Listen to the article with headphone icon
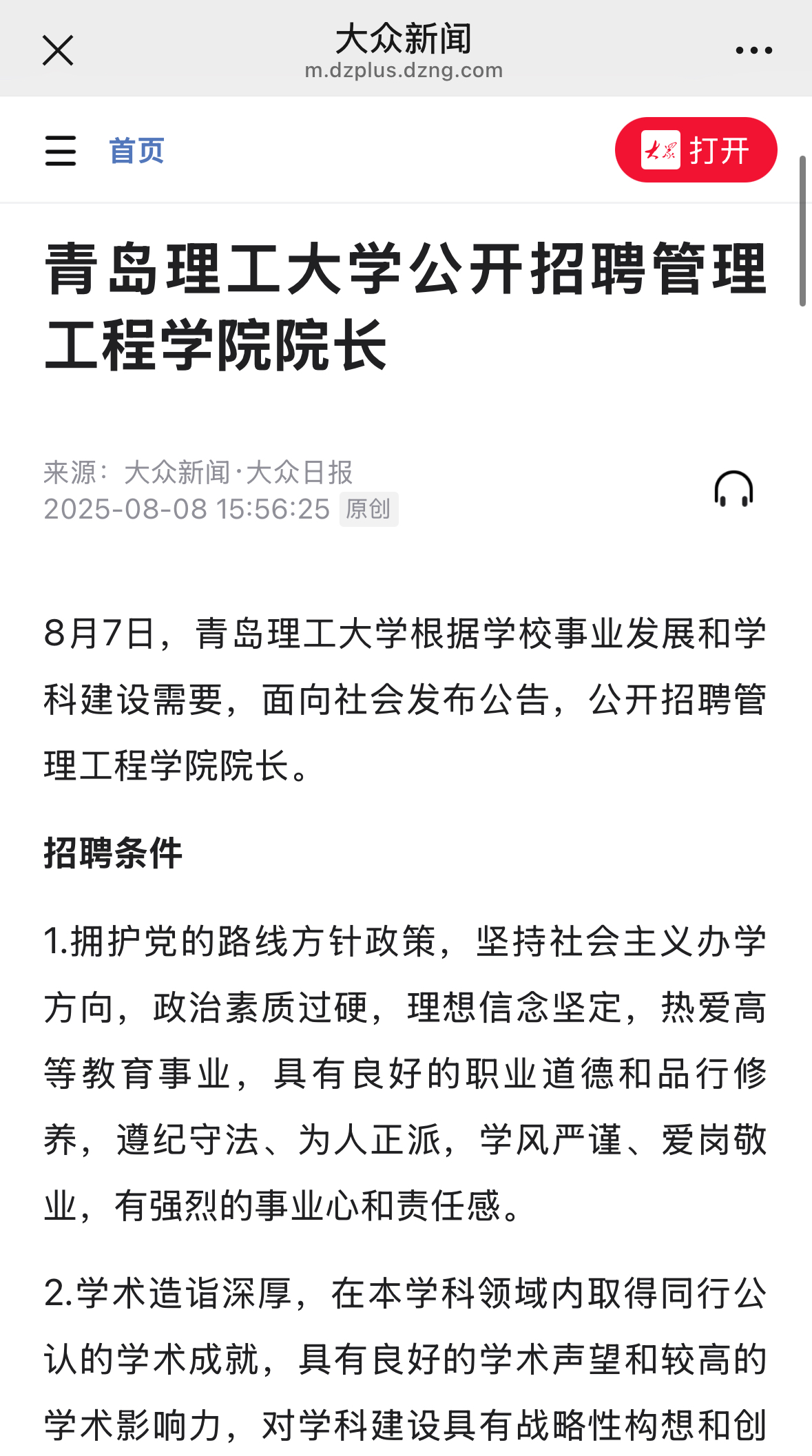This screenshot has width=812, height=1456. point(733,489)
